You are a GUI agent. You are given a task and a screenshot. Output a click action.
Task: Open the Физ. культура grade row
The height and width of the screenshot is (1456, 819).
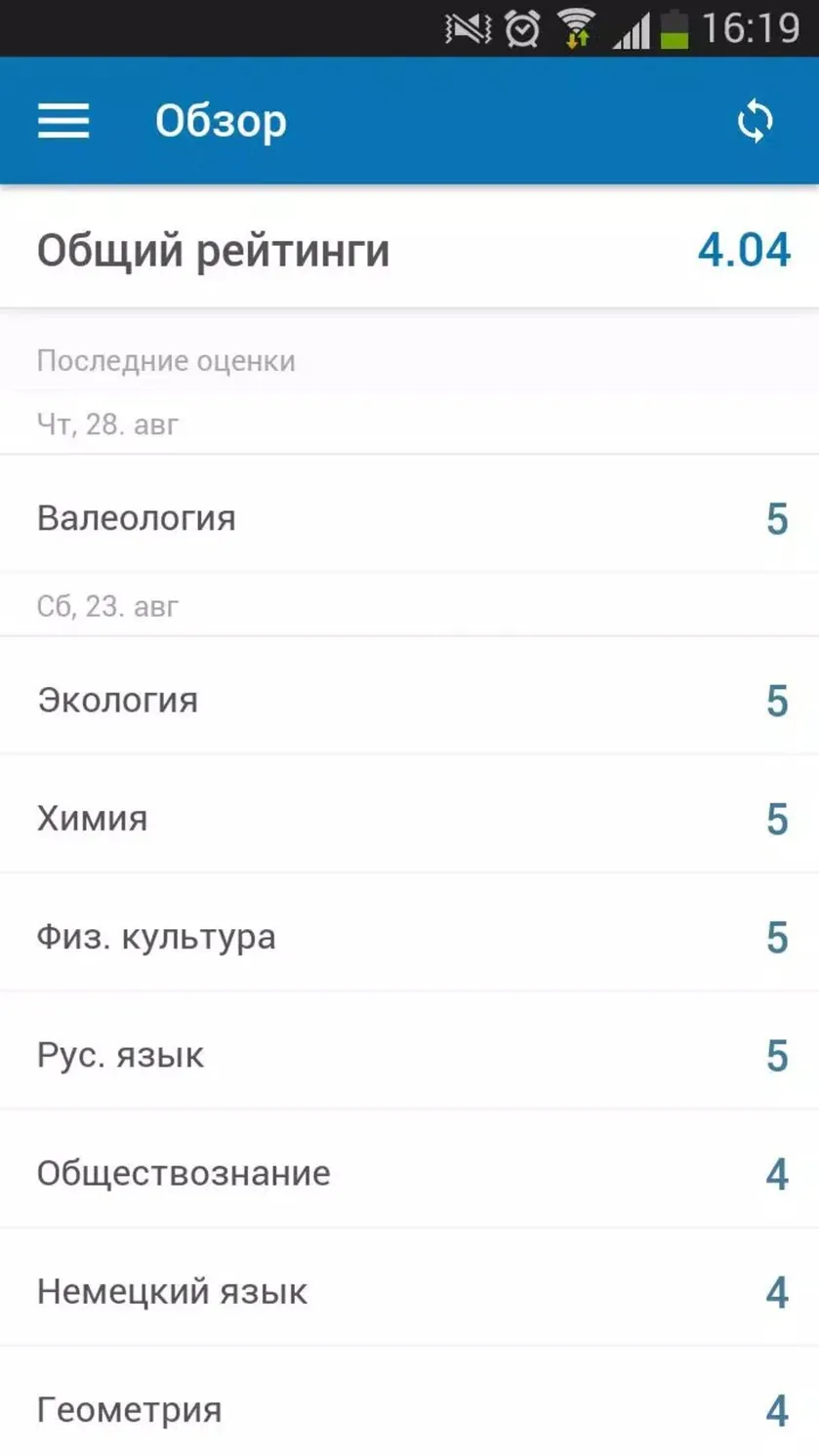(x=409, y=935)
